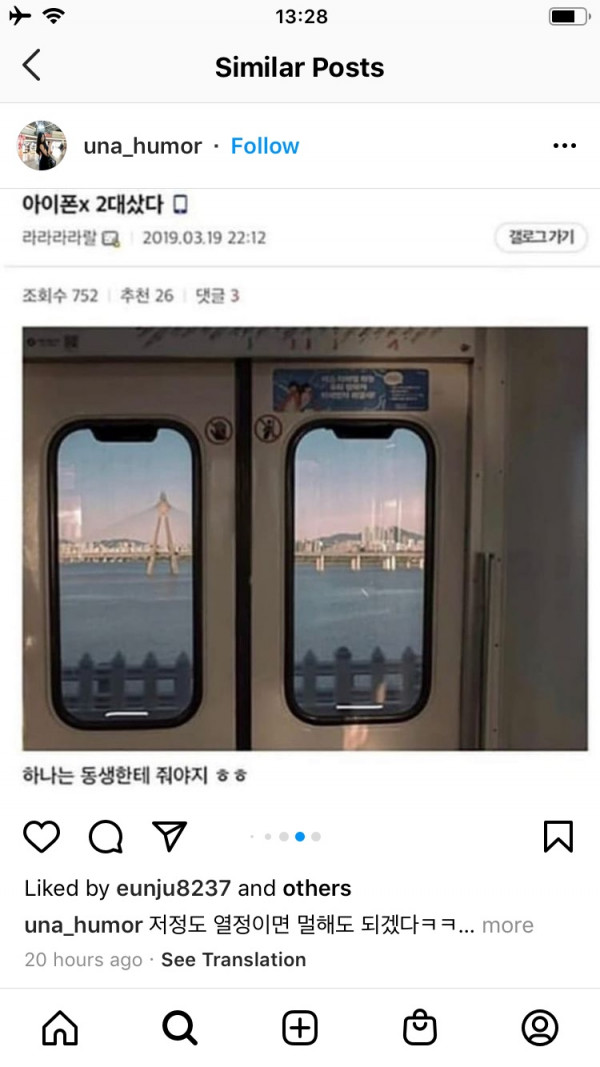
Task: Open comments on this post
Action: 105,836
